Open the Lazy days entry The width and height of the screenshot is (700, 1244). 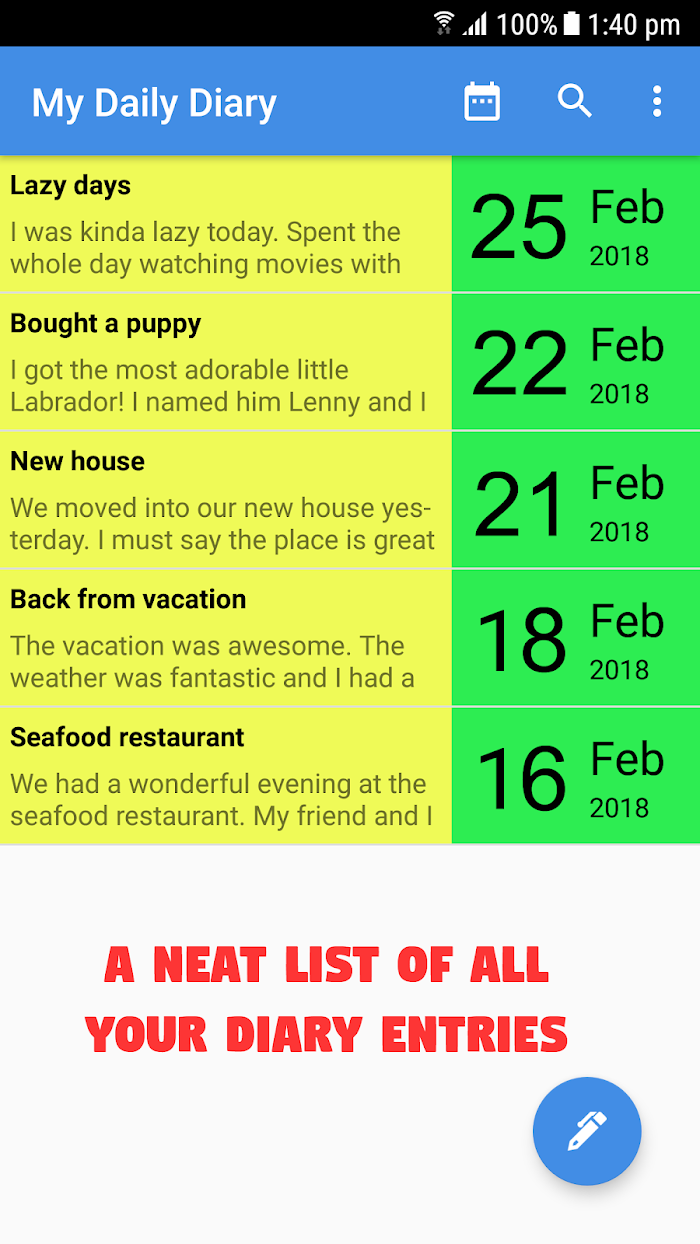(x=350, y=224)
